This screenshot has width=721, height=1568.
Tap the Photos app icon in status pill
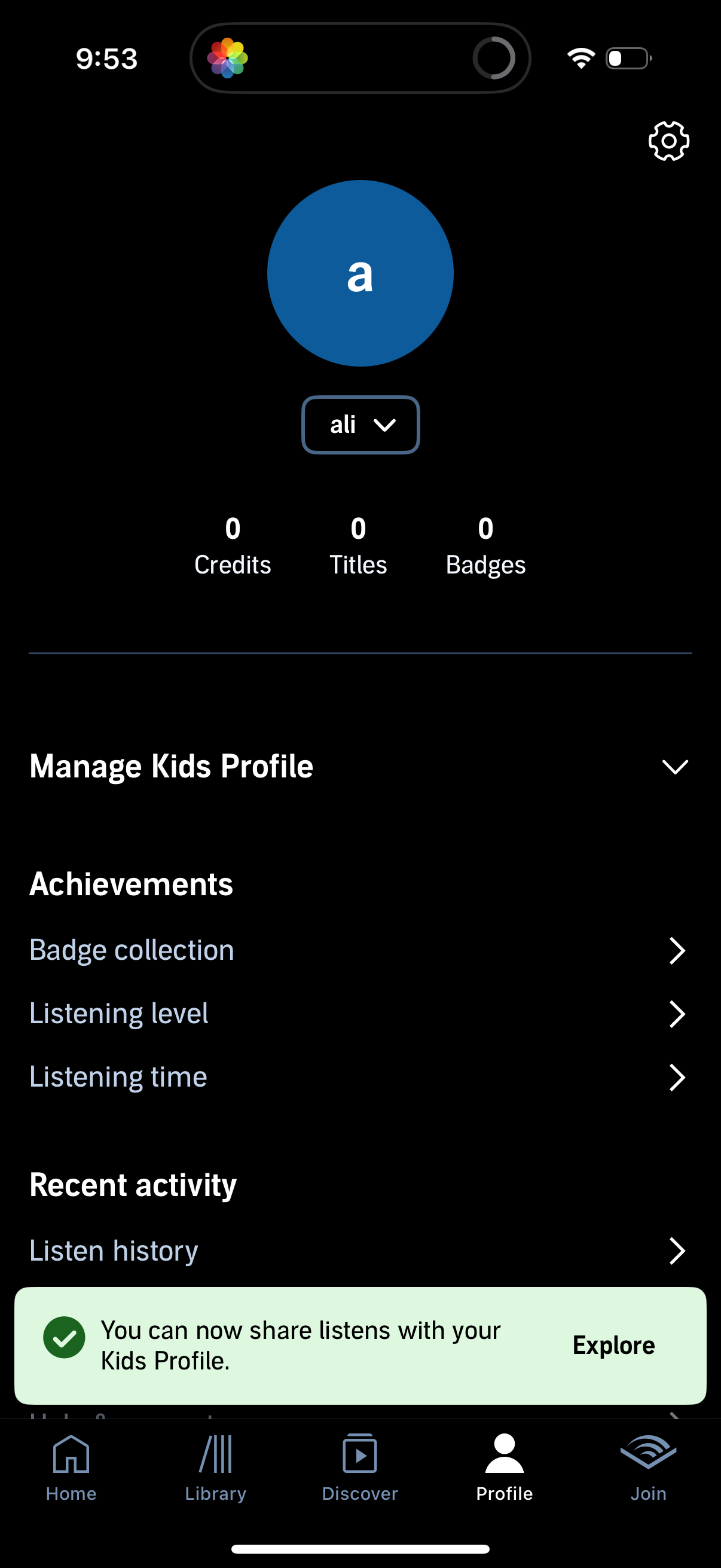(228, 57)
